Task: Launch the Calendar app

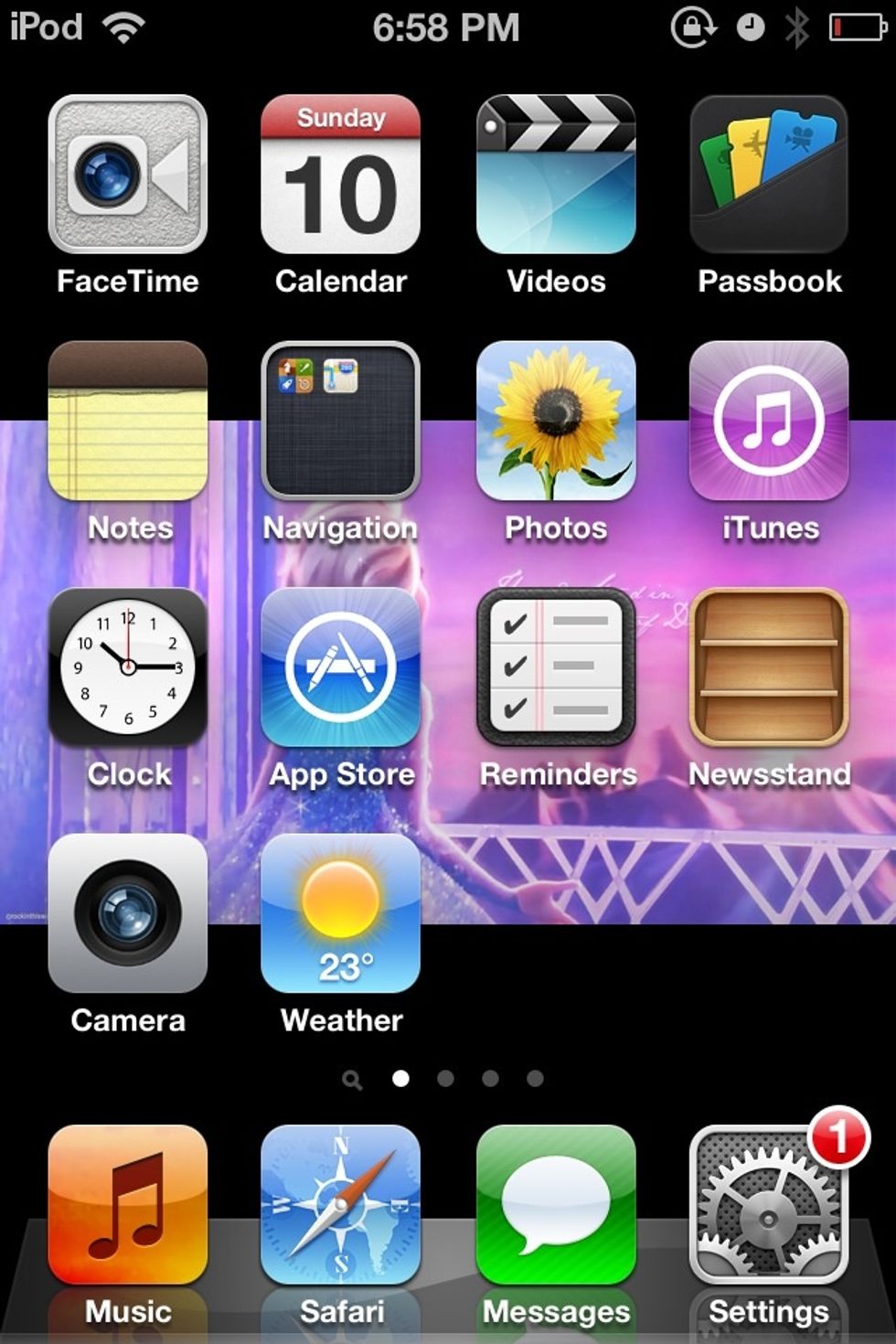Action: (x=341, y=174)
